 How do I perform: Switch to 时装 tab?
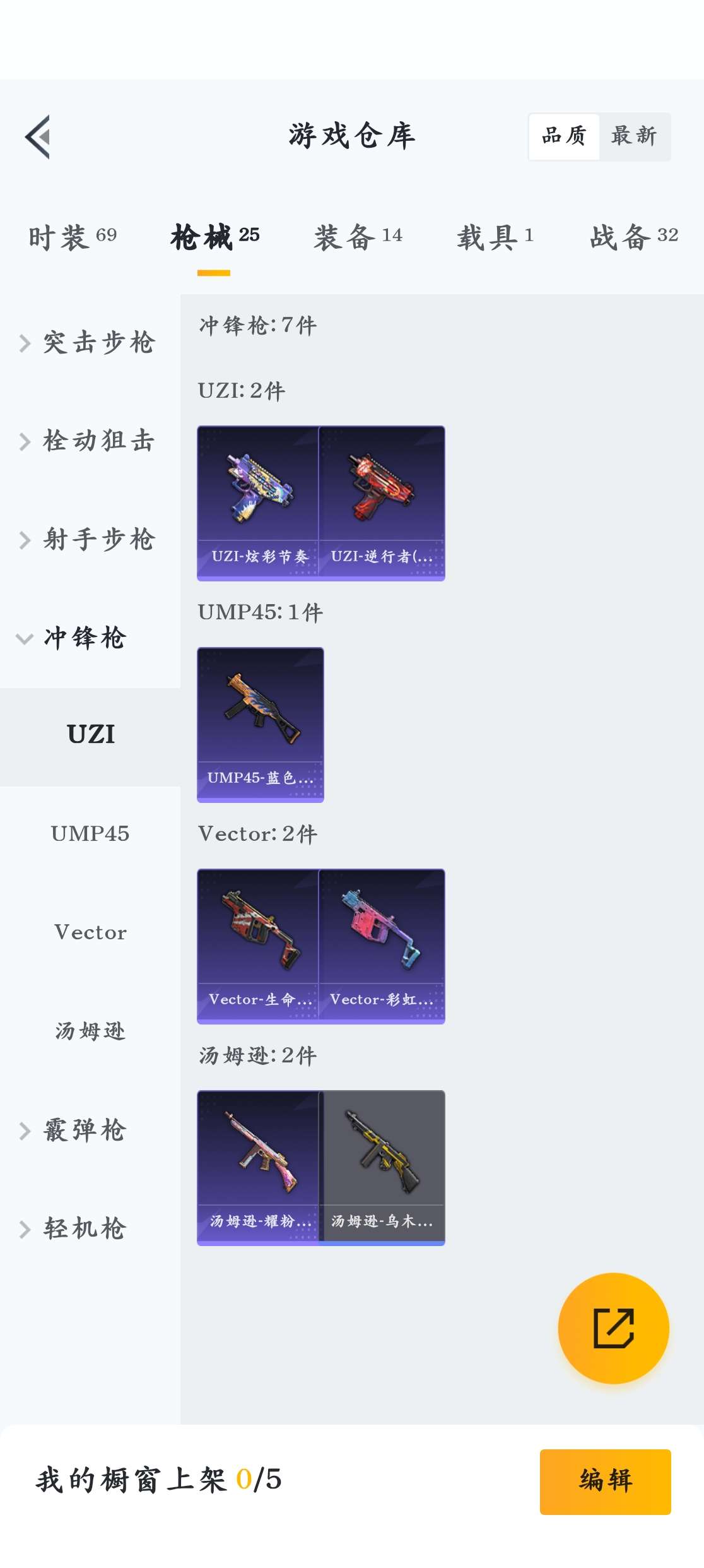[73, 237]
